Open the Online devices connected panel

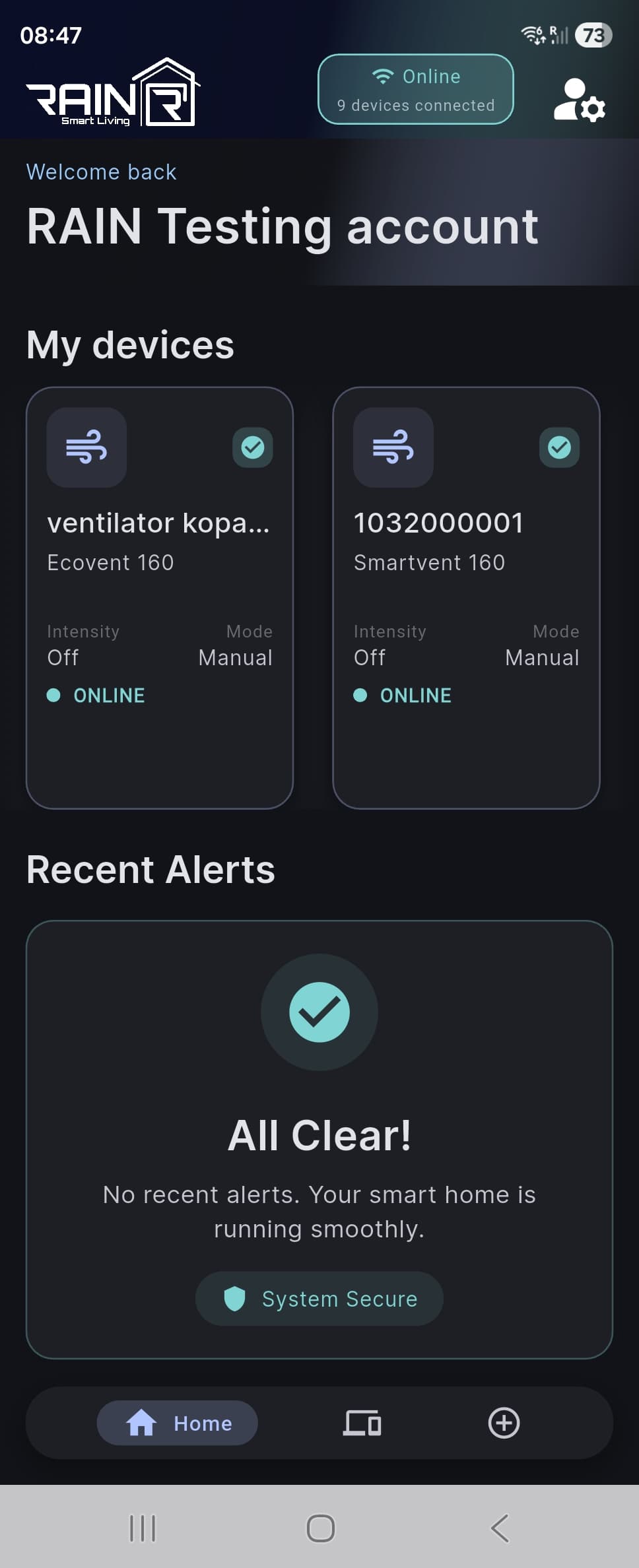pyautogui.click(x=416, y=89)
